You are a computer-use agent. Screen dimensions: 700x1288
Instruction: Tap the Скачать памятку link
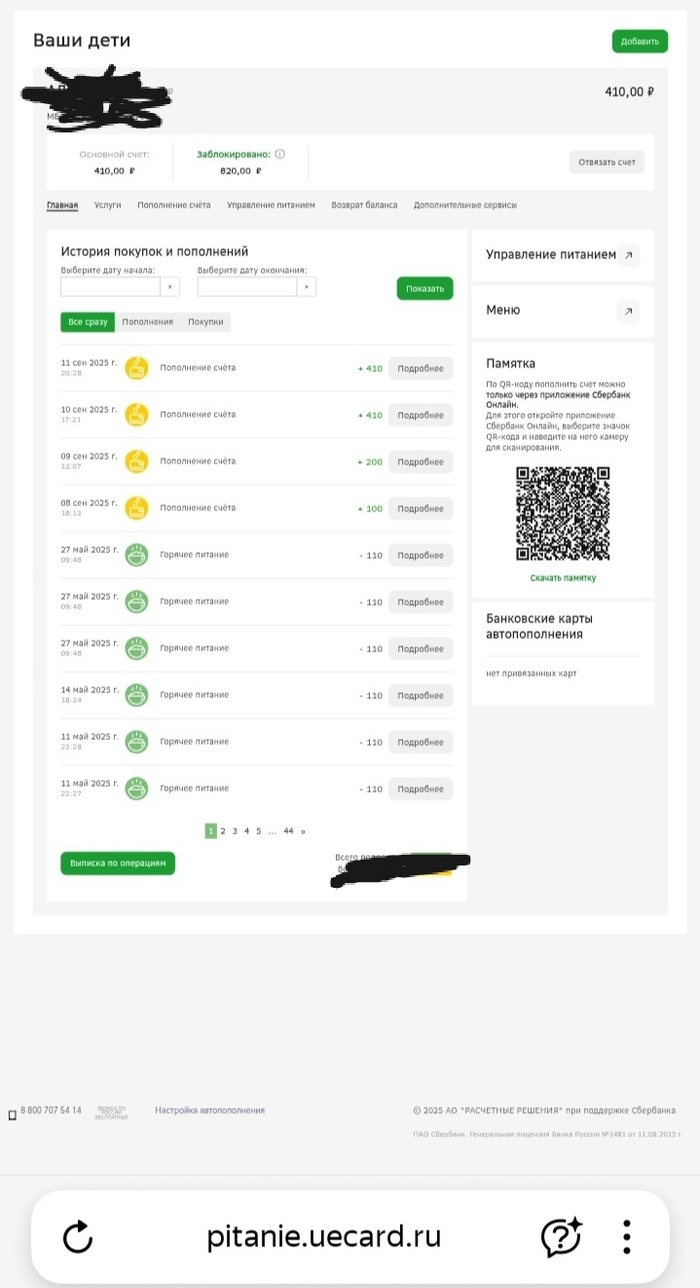(563, 578)
